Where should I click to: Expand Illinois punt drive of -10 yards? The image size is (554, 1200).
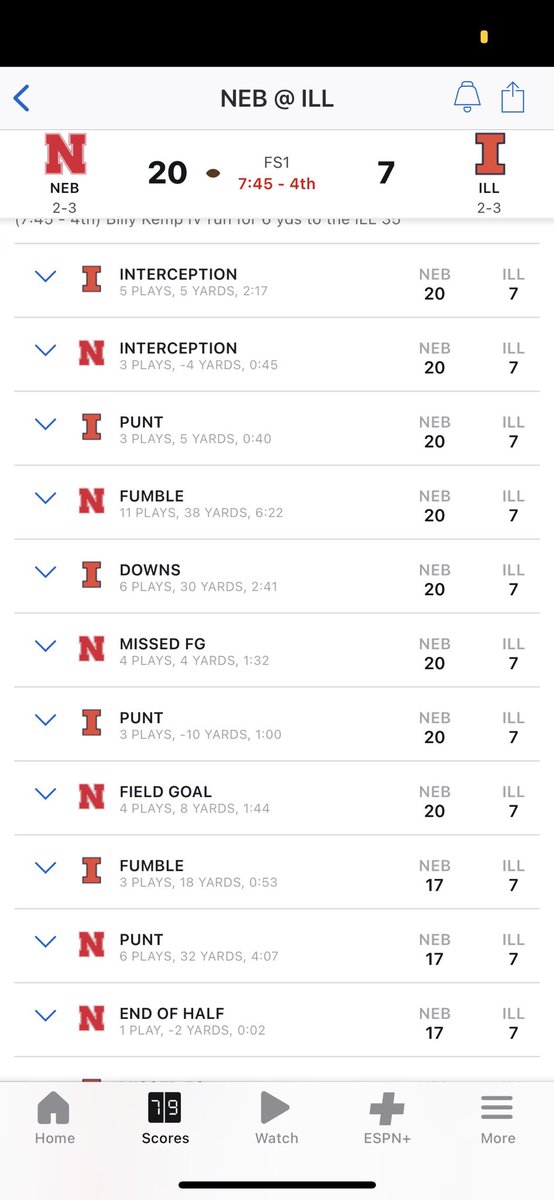277,725
